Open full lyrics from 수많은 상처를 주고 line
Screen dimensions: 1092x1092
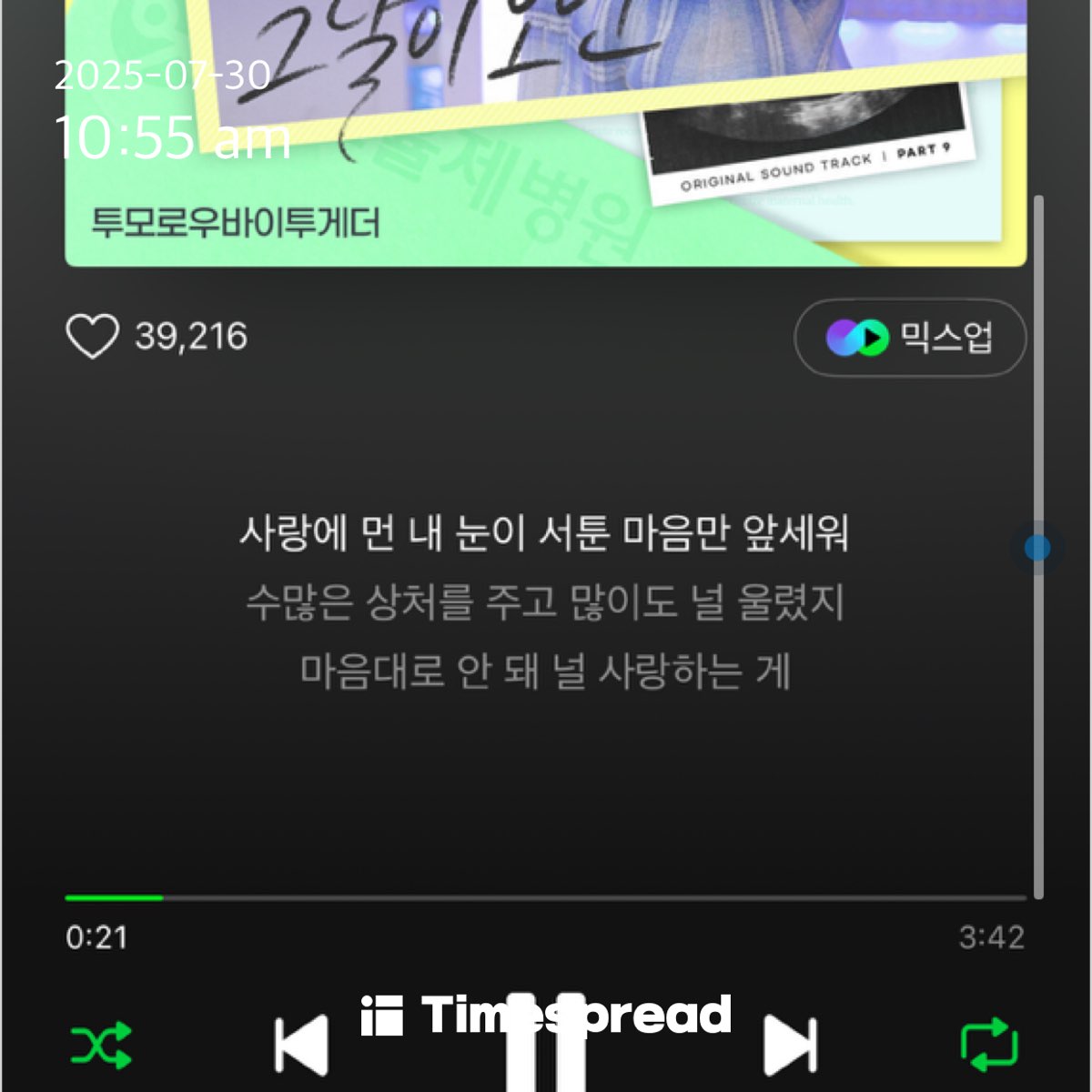point(546,602)
